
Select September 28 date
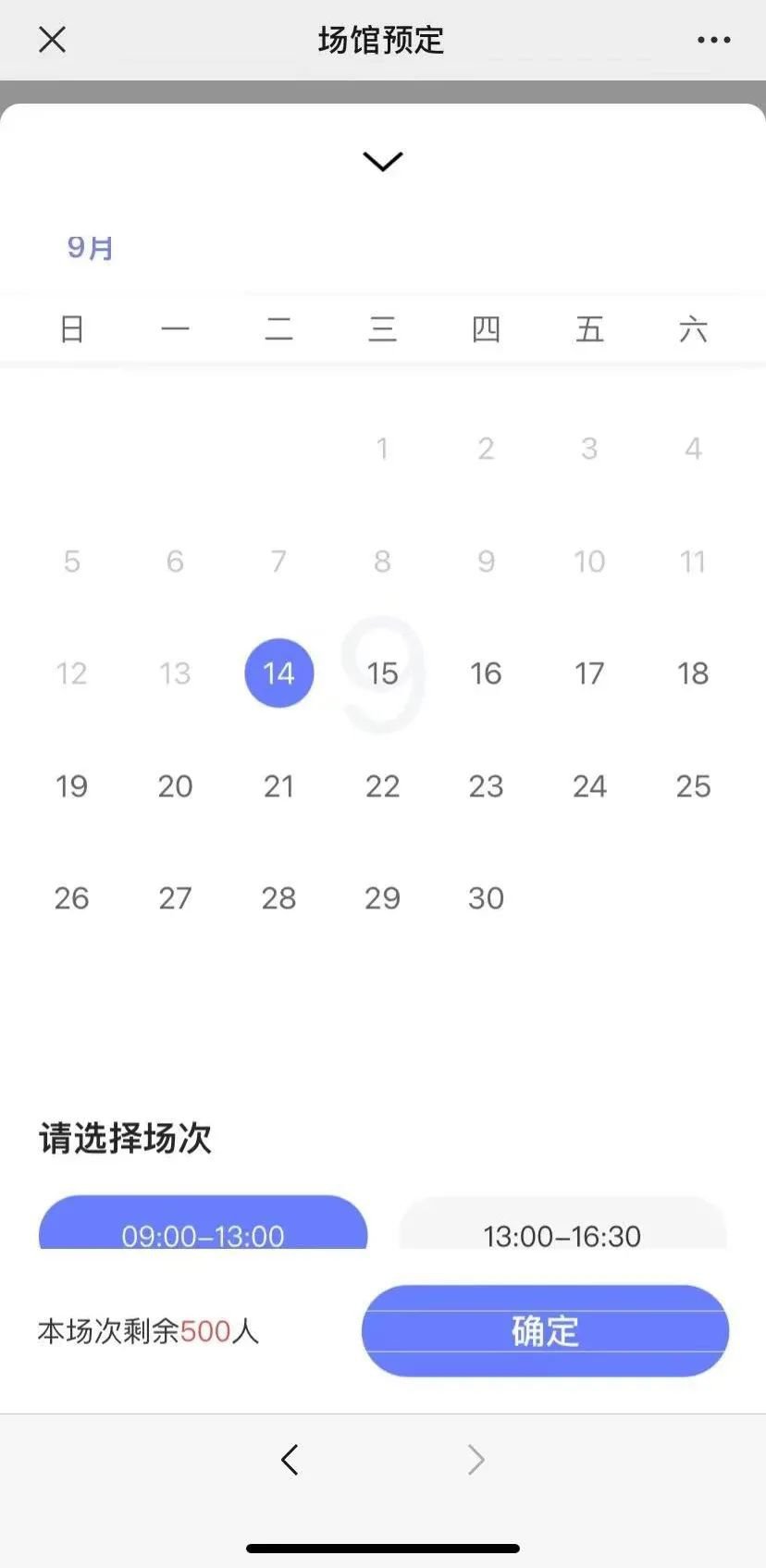278,898
